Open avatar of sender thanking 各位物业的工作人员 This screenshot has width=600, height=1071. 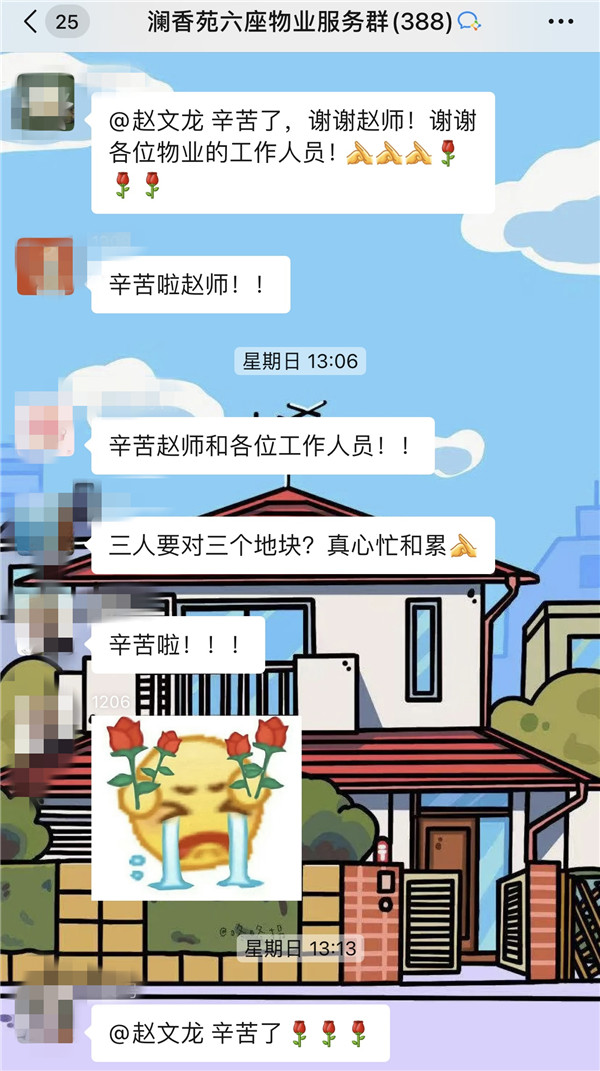[x=45, y=102]
